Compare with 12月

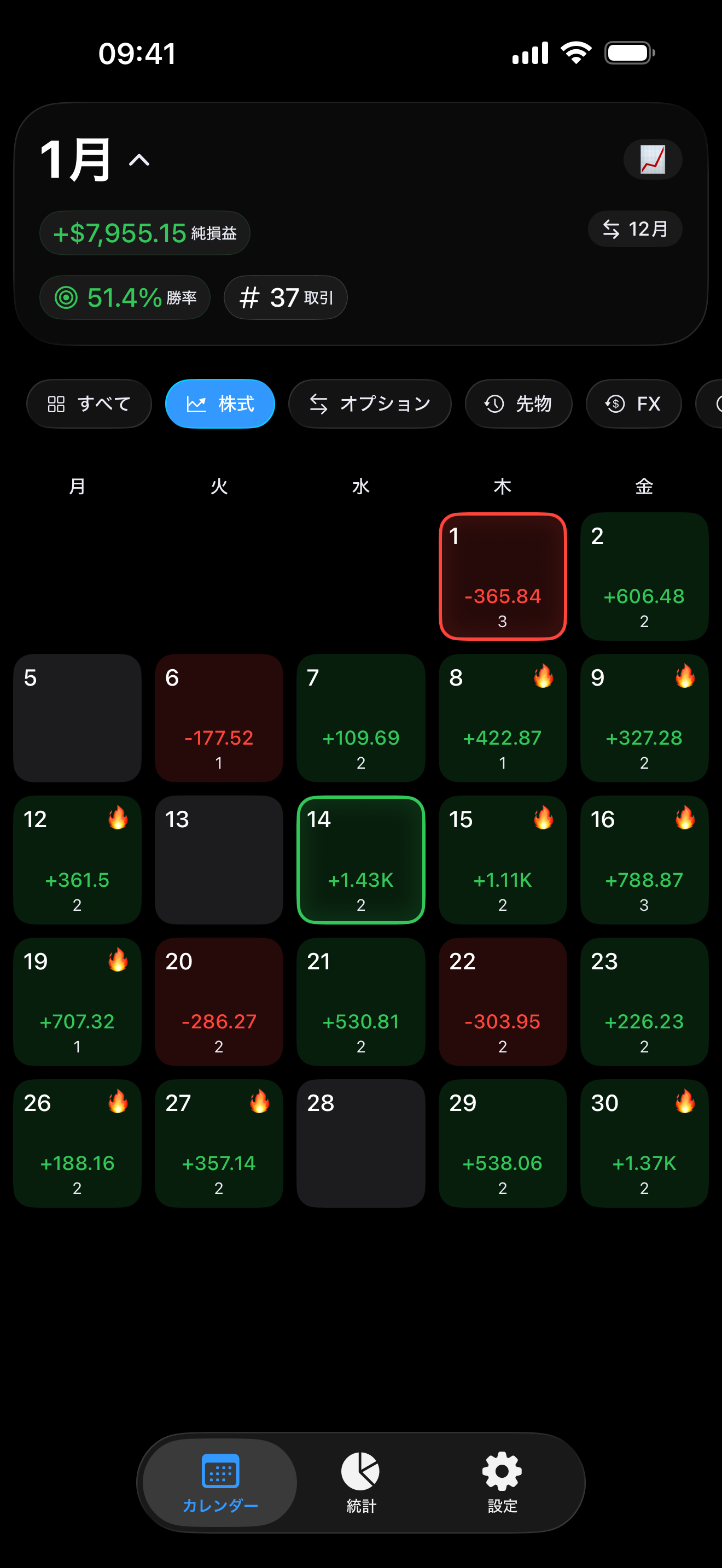634,229
